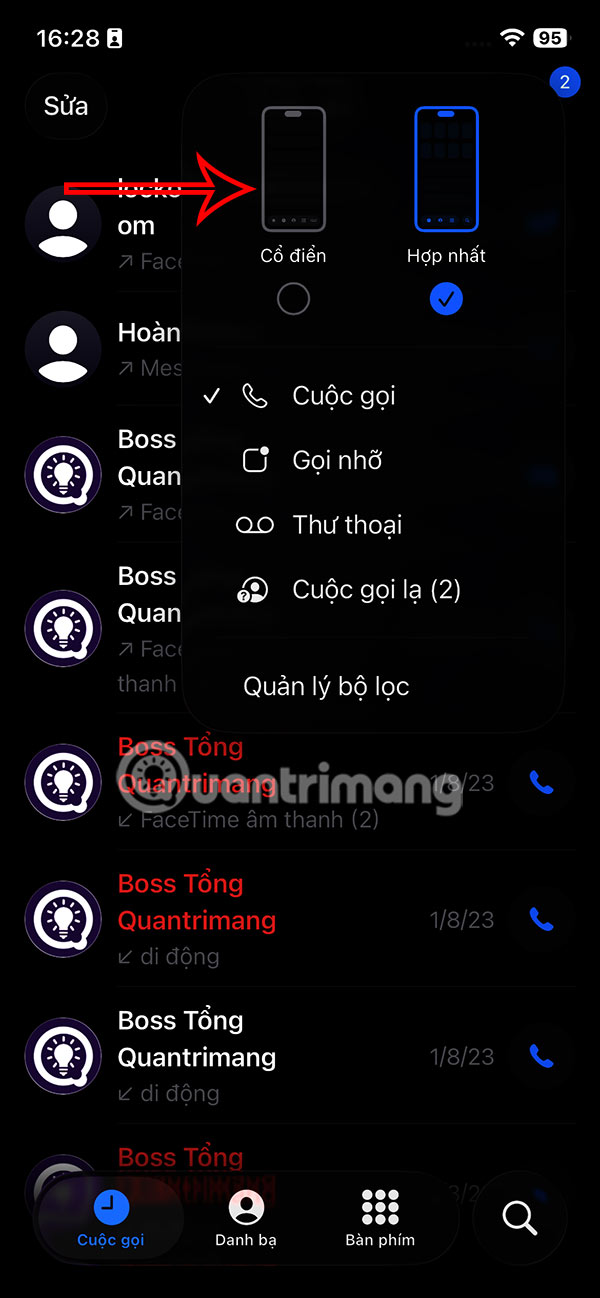Viewport: 600px width, 1298px height.
Task: Open Quản lý bộ lọc
Action: point(326,687)
